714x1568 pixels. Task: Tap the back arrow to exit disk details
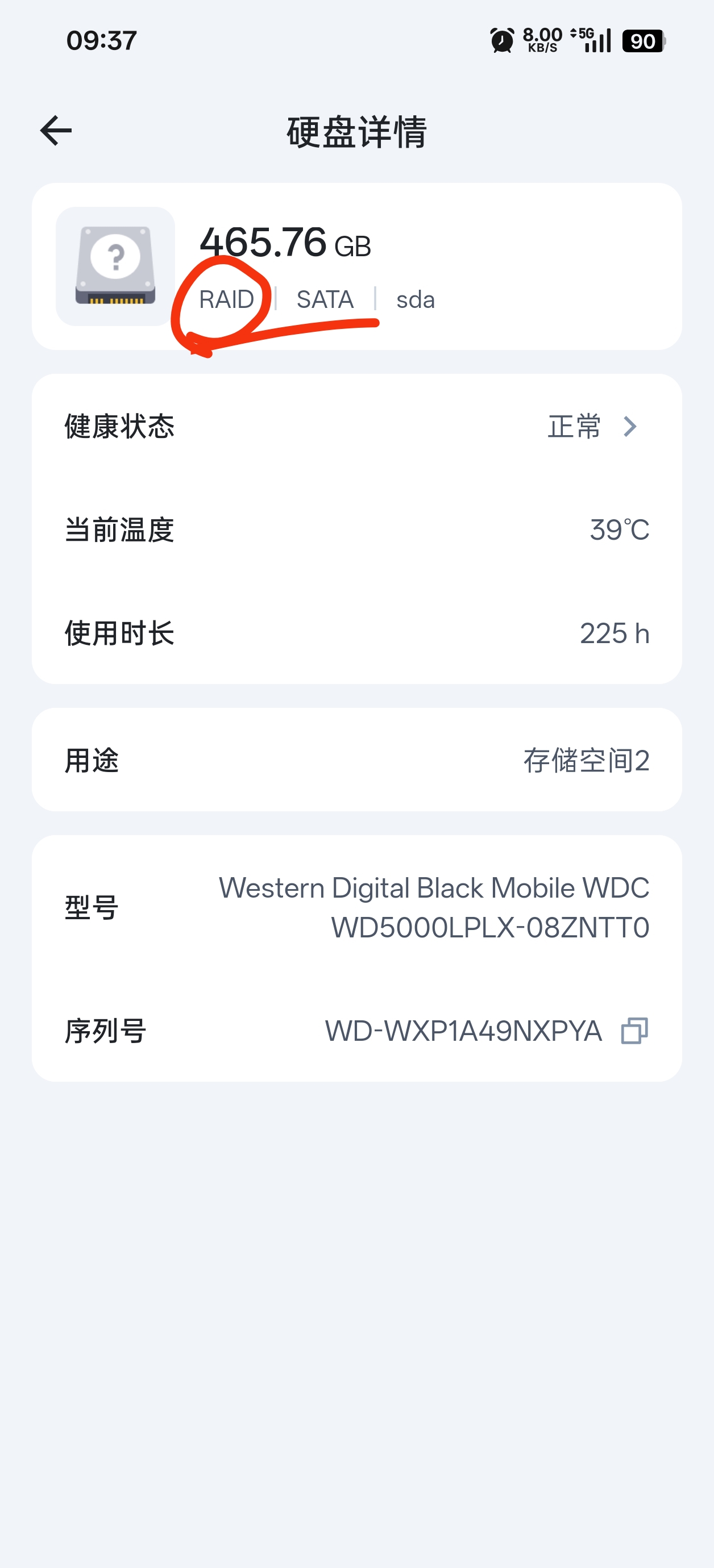click(x=56, y=130)
